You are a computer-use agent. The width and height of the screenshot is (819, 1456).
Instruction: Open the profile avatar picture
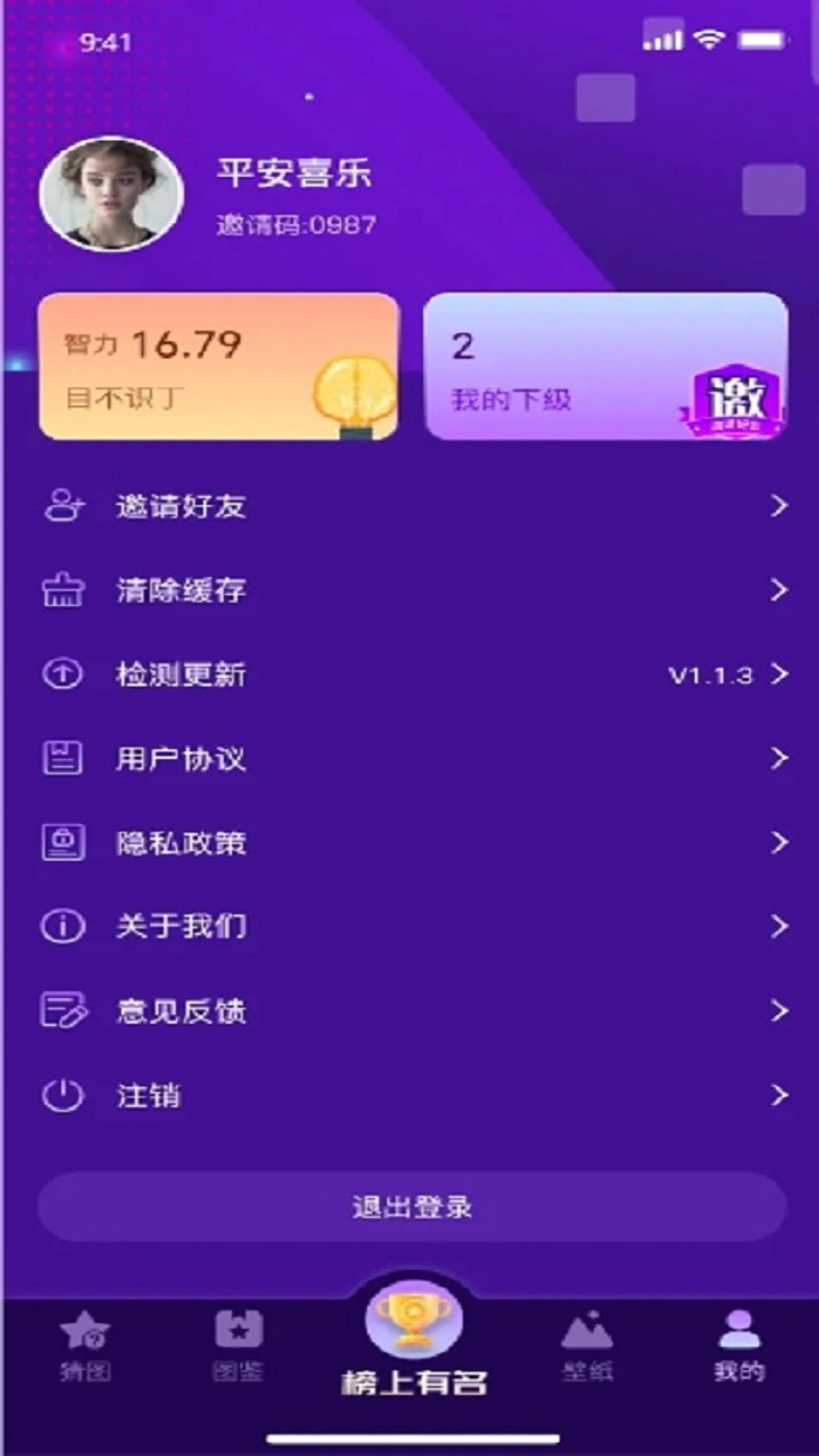(x=111, y=194)
